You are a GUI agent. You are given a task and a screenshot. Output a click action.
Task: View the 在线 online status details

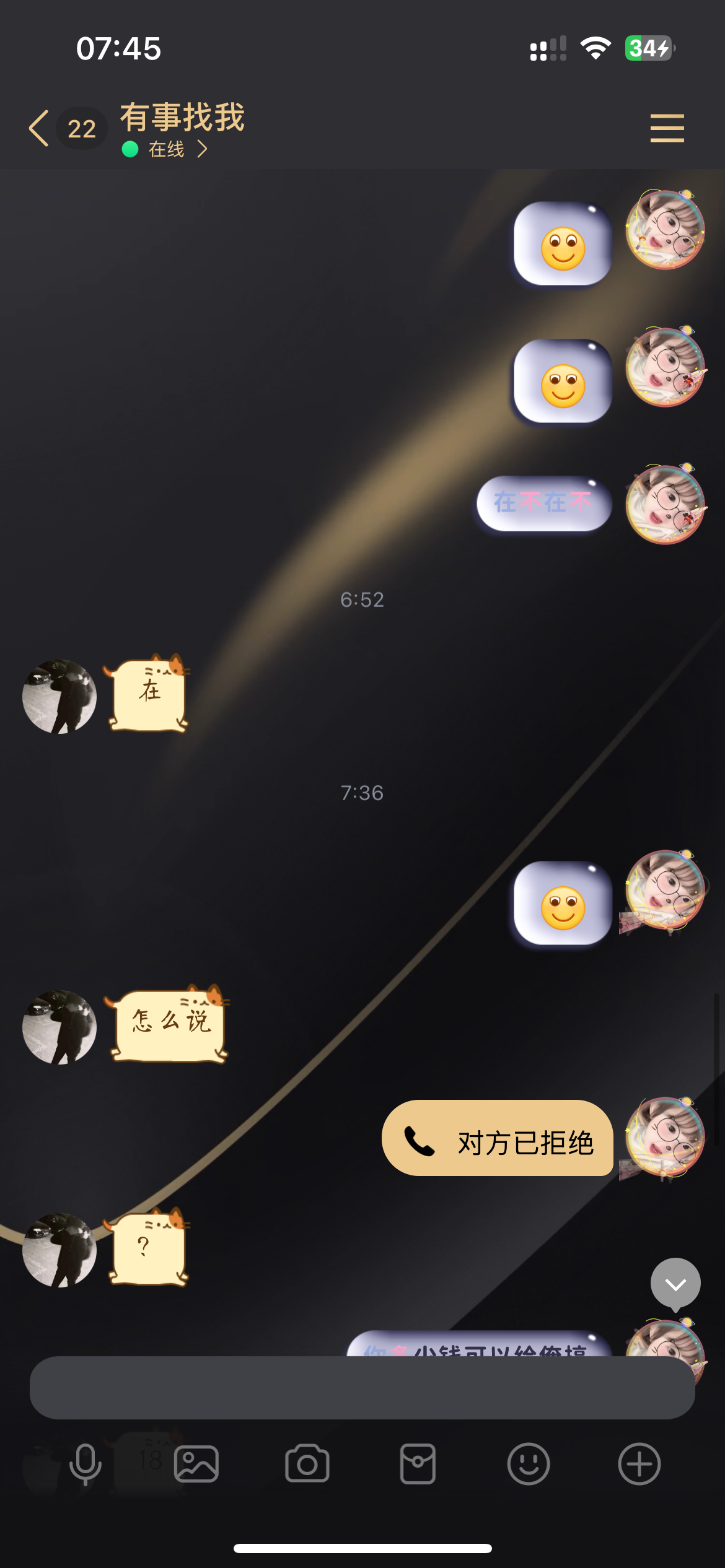[x=166, y=149]
